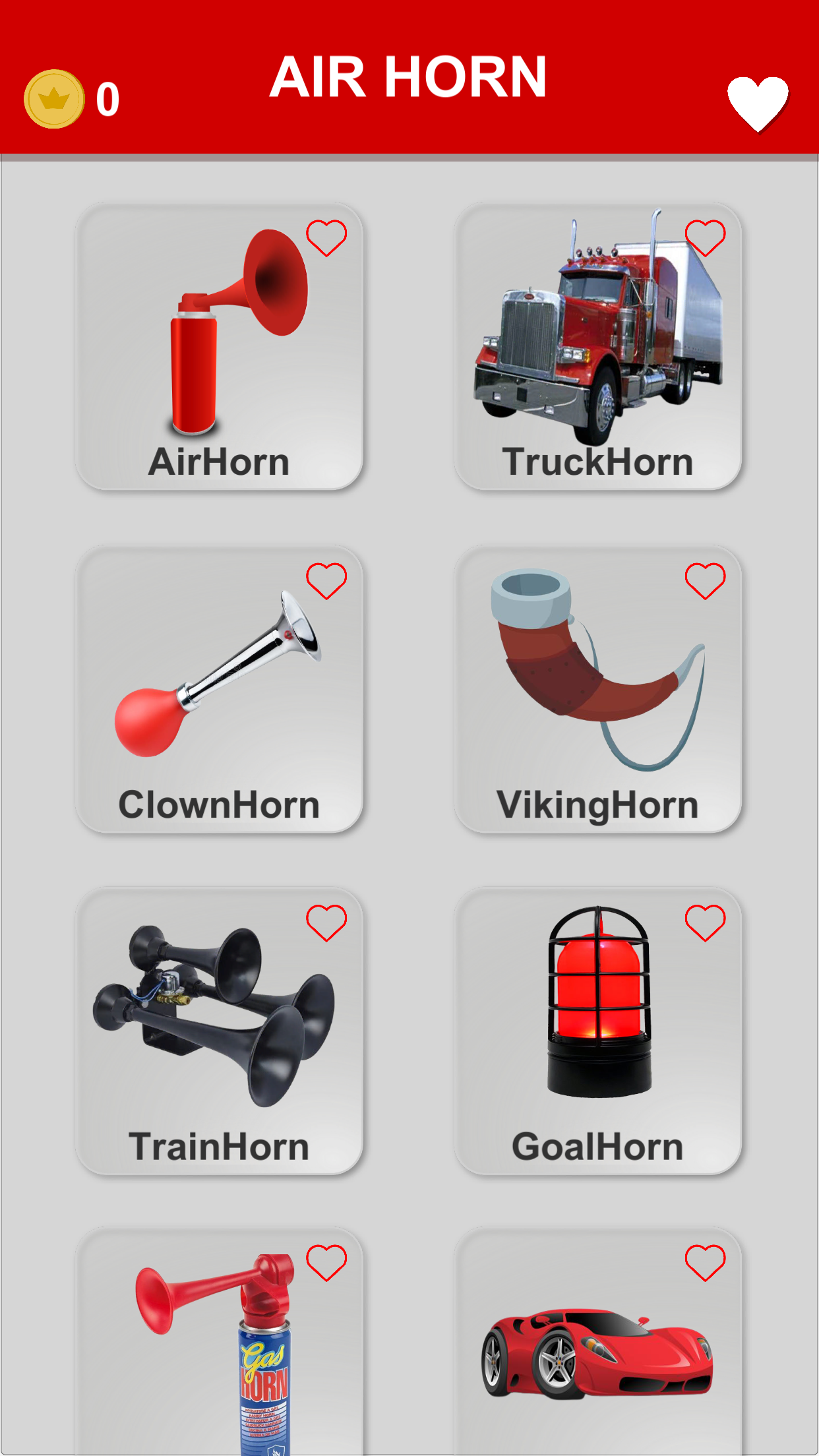This screenshot has width=819, height=1456.
Task: Add TrainHorn to favorites
Action: (326, 923)
